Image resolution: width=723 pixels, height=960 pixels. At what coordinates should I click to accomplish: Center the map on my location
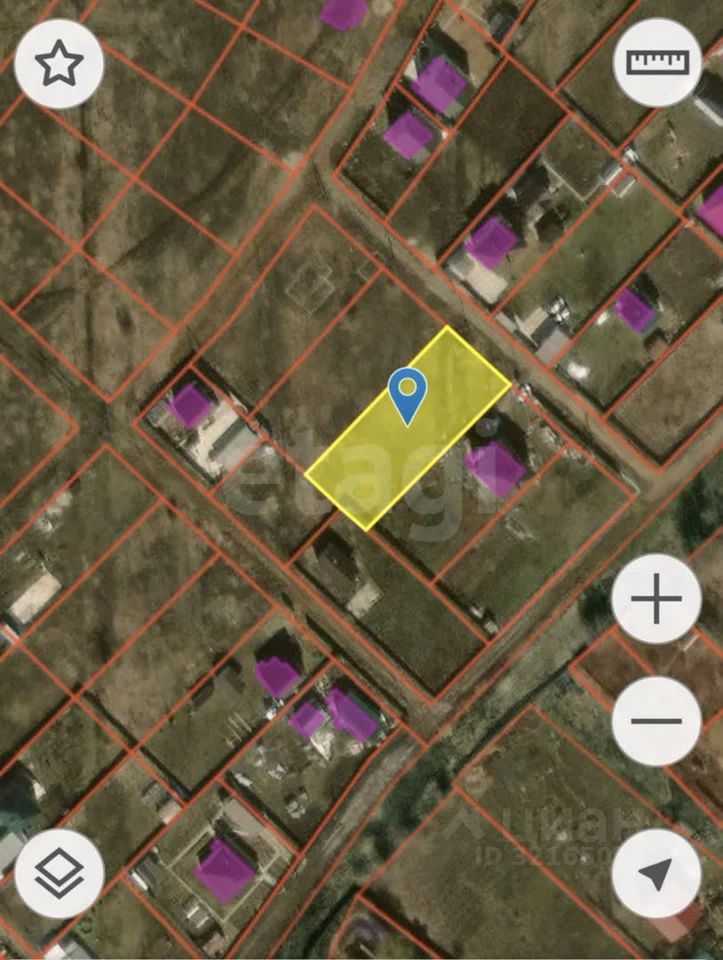[656, 873]
